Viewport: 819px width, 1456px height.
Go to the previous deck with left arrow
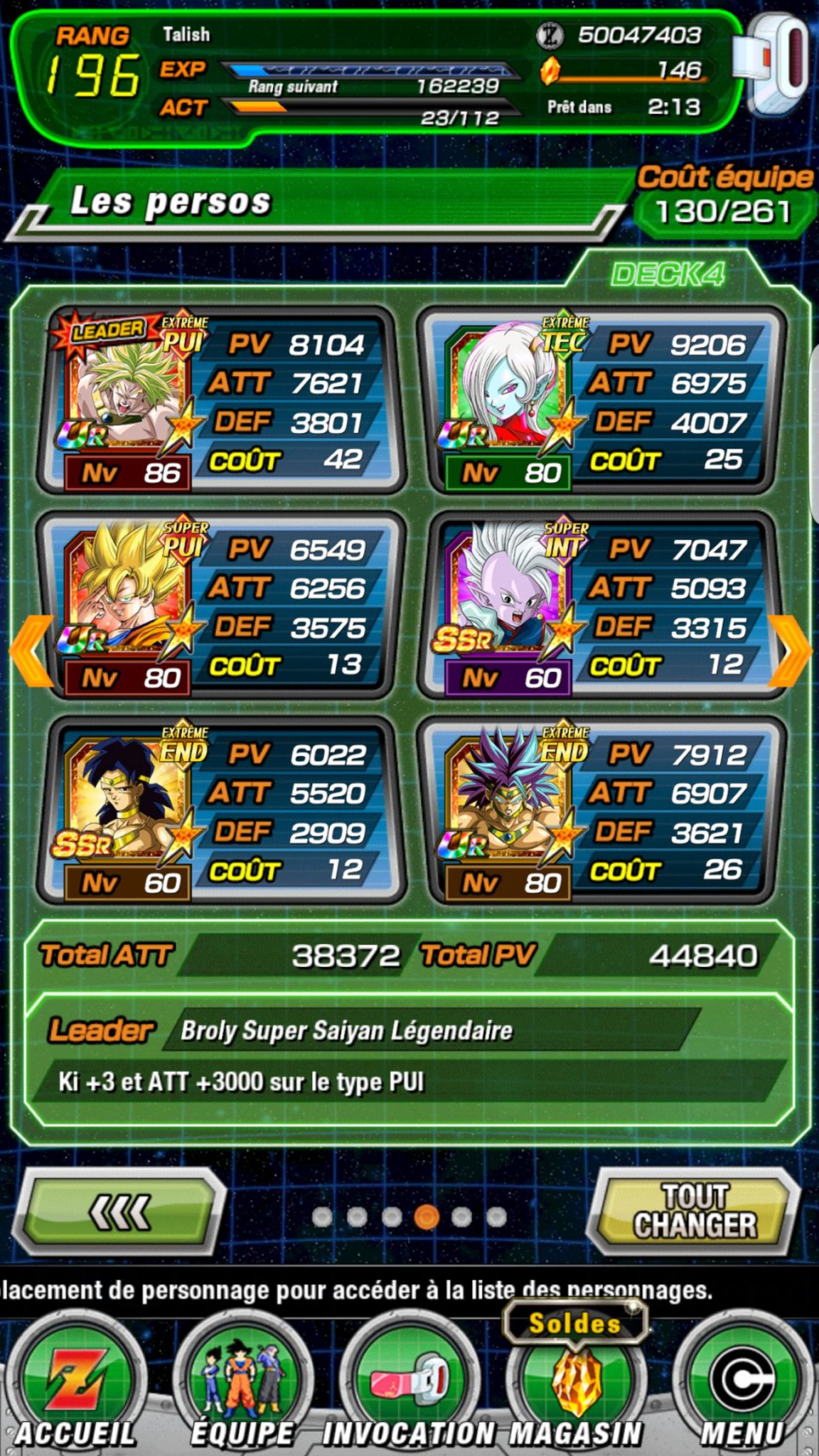pyautogui.click(x=31, y=651)
